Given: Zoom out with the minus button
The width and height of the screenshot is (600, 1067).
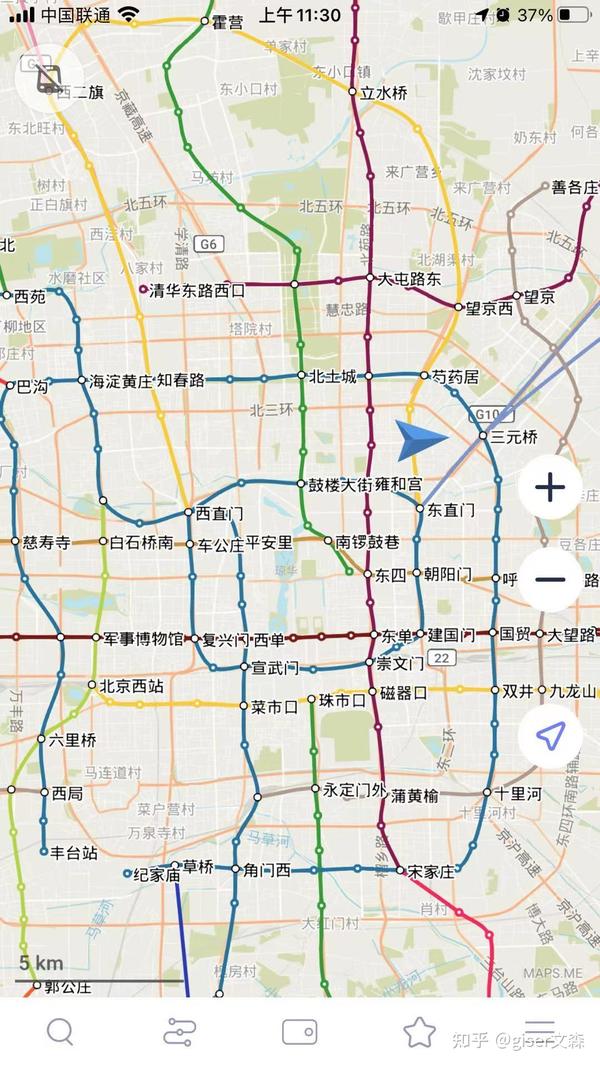Looking at the screenshot, I should coord(550,579).
